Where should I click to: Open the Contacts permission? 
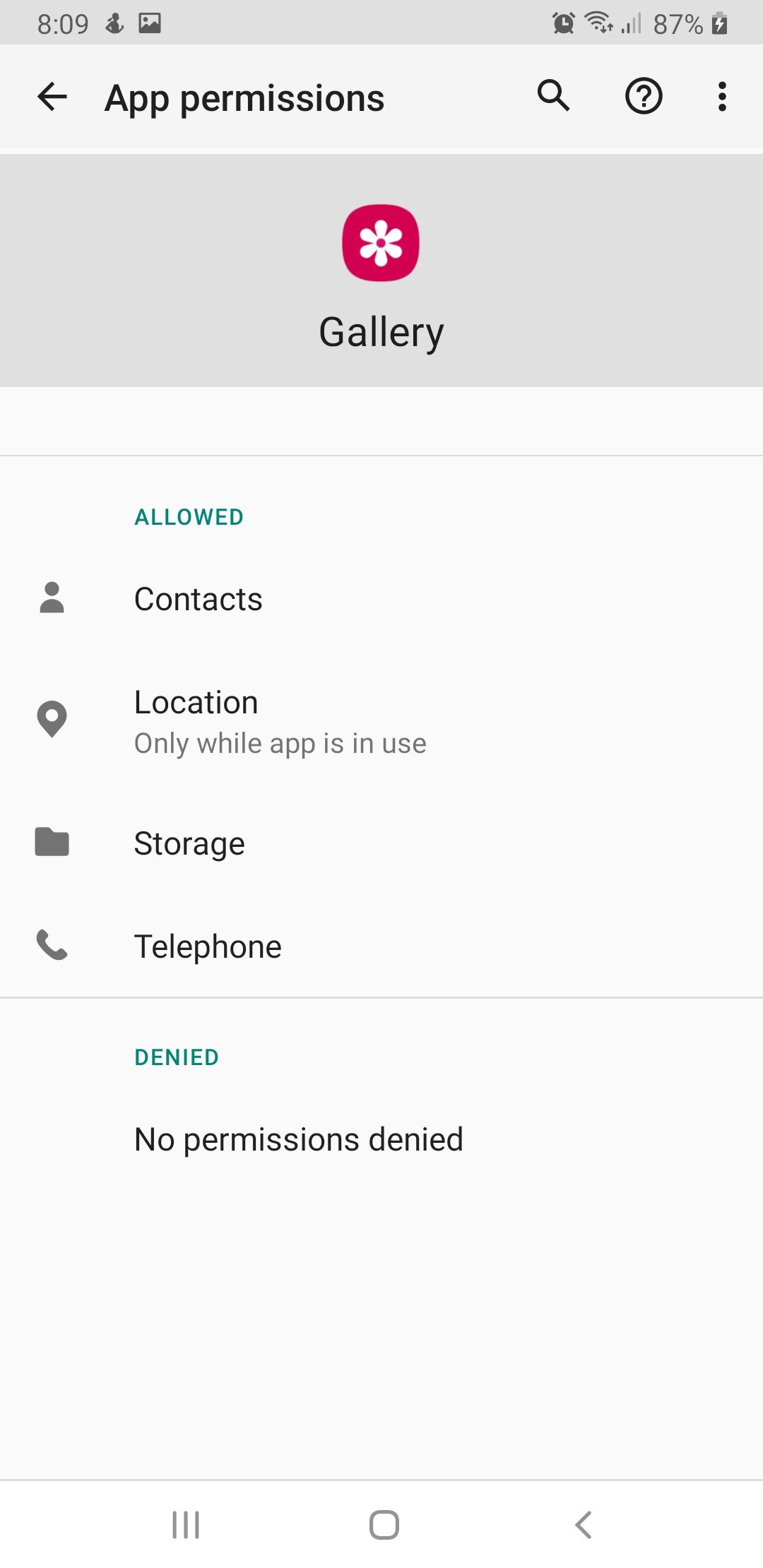click(x=381, y=599)
